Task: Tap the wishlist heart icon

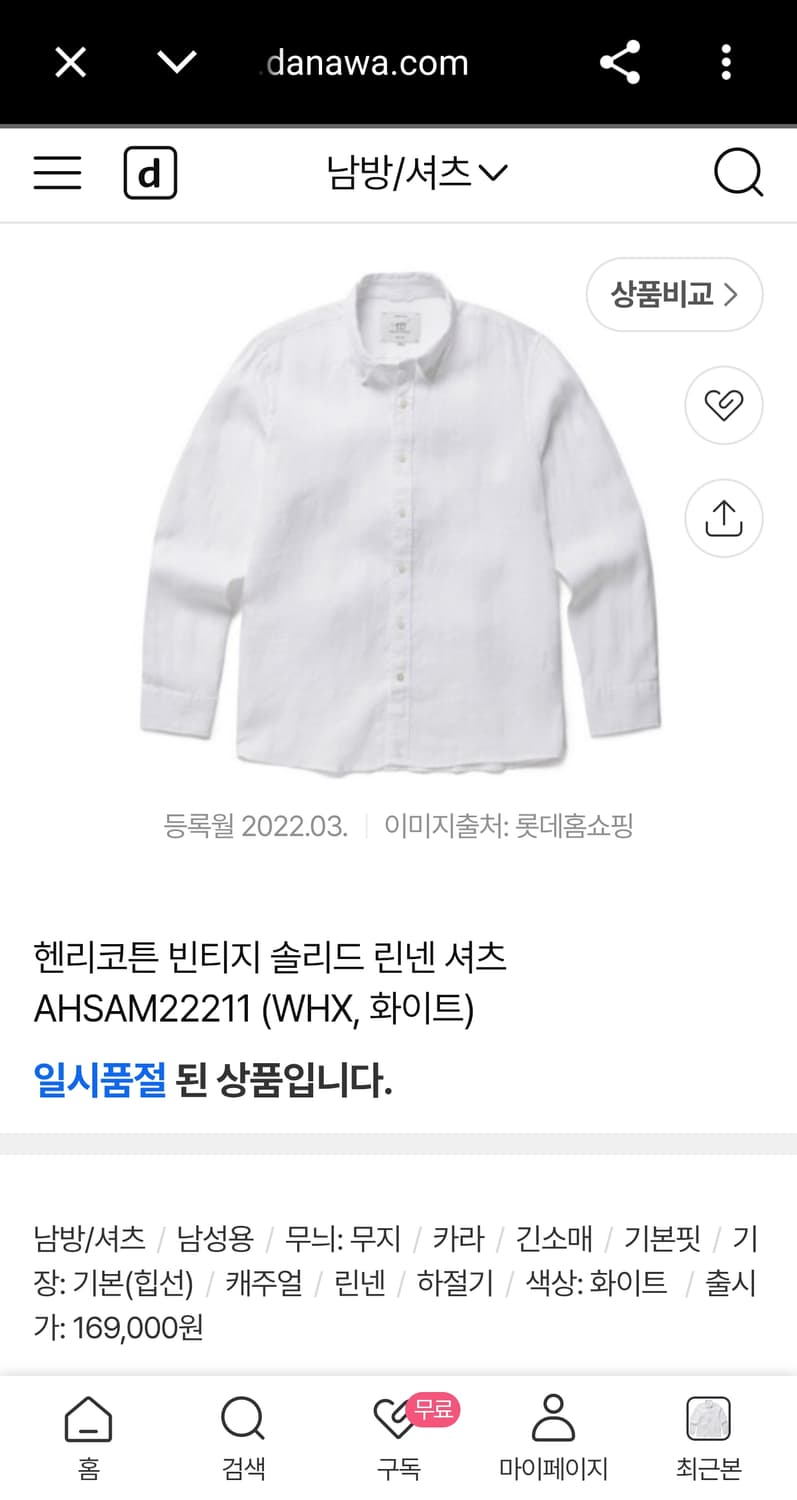Action: [723, 405]
